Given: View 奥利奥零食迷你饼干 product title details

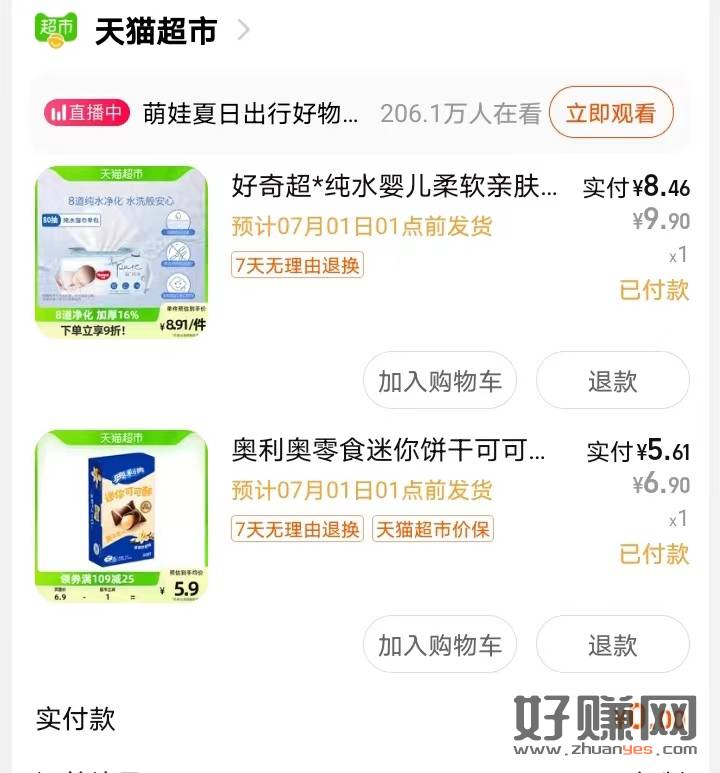Looking at the screenshot, I should (388, 450).
